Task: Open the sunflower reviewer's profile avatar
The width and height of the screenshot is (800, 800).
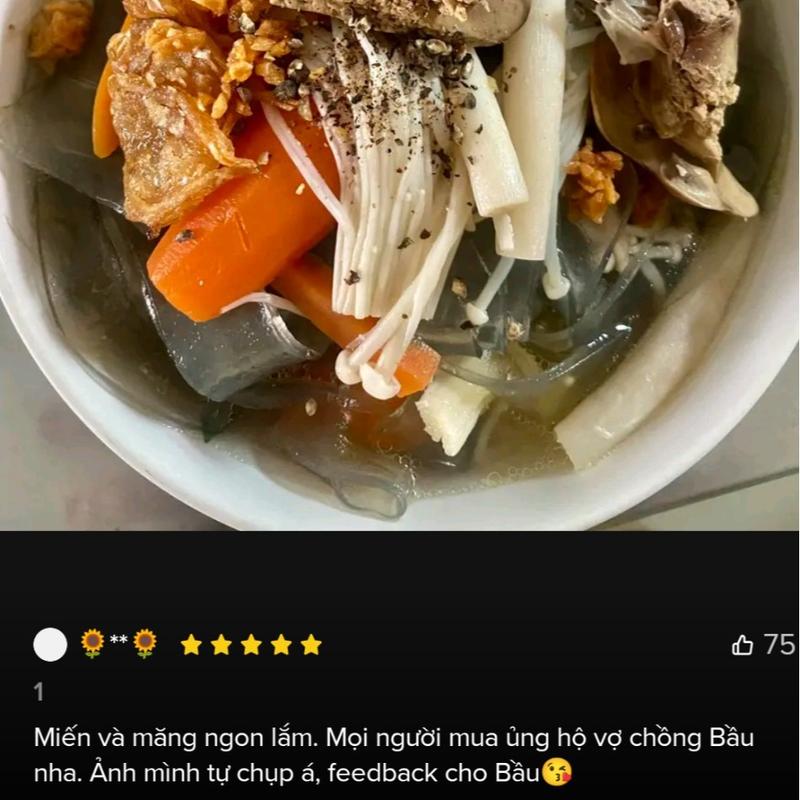Action: click(50, 645)
